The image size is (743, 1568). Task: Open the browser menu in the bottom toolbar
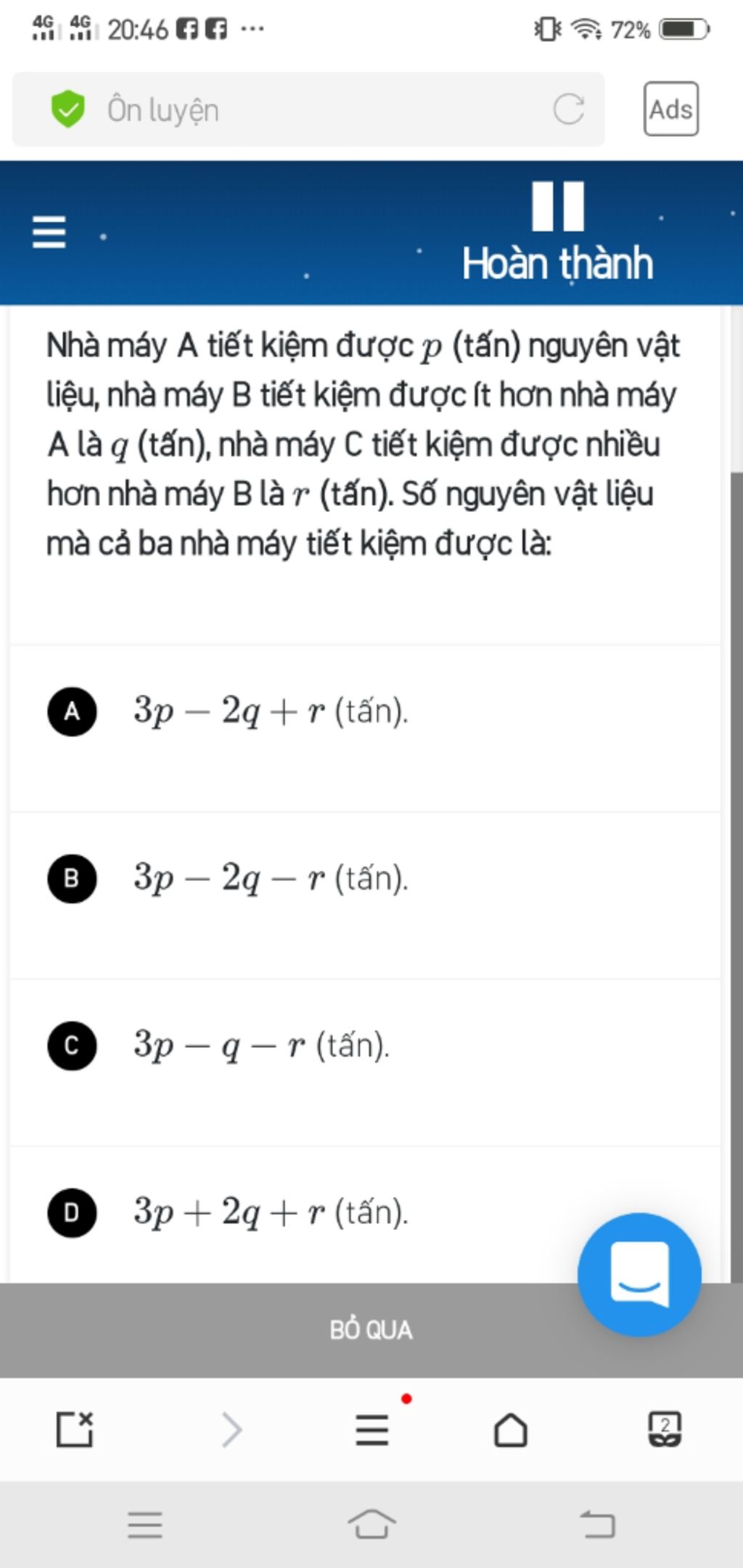pyautogui.click(x=372, y=1429)
